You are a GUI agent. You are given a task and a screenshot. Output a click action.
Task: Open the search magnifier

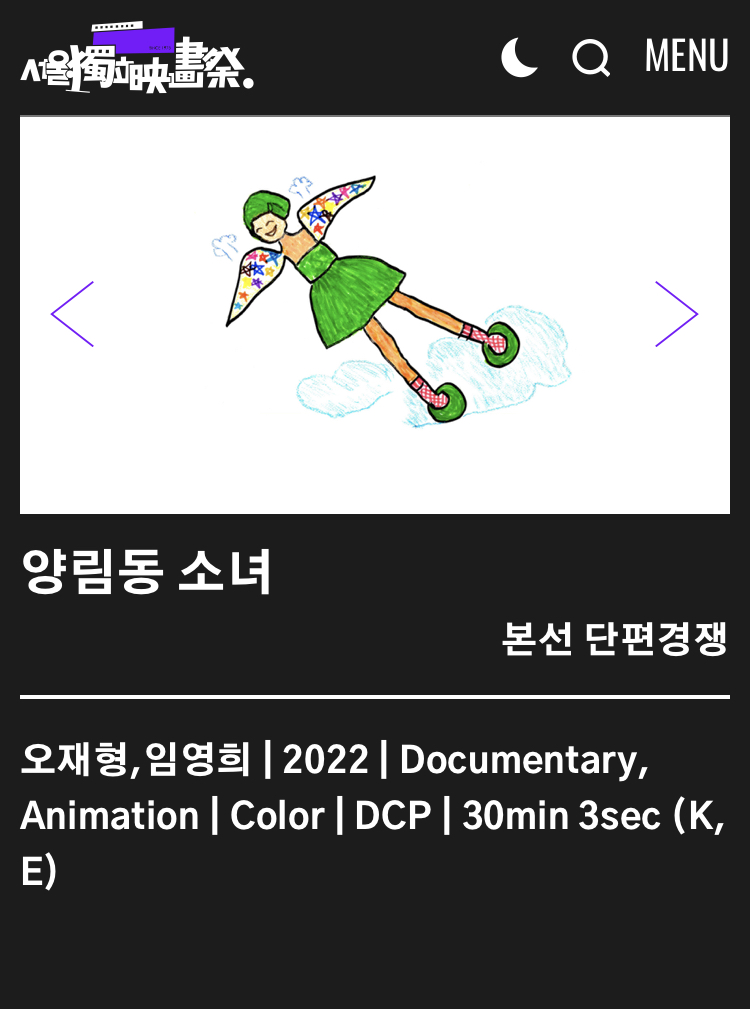click(x=591, y=58)
